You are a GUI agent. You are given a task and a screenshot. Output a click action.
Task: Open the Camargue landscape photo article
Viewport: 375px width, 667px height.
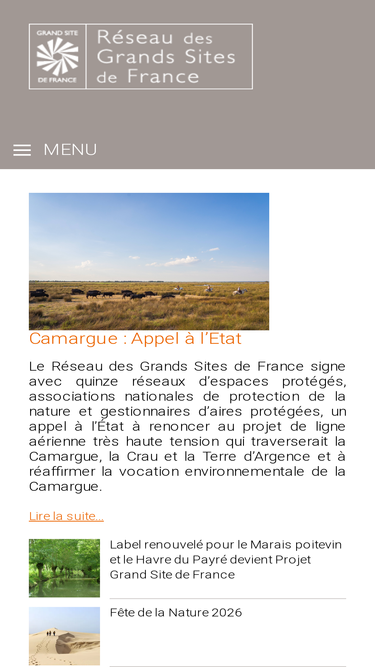pyautogui.click(x=149, y=261)
